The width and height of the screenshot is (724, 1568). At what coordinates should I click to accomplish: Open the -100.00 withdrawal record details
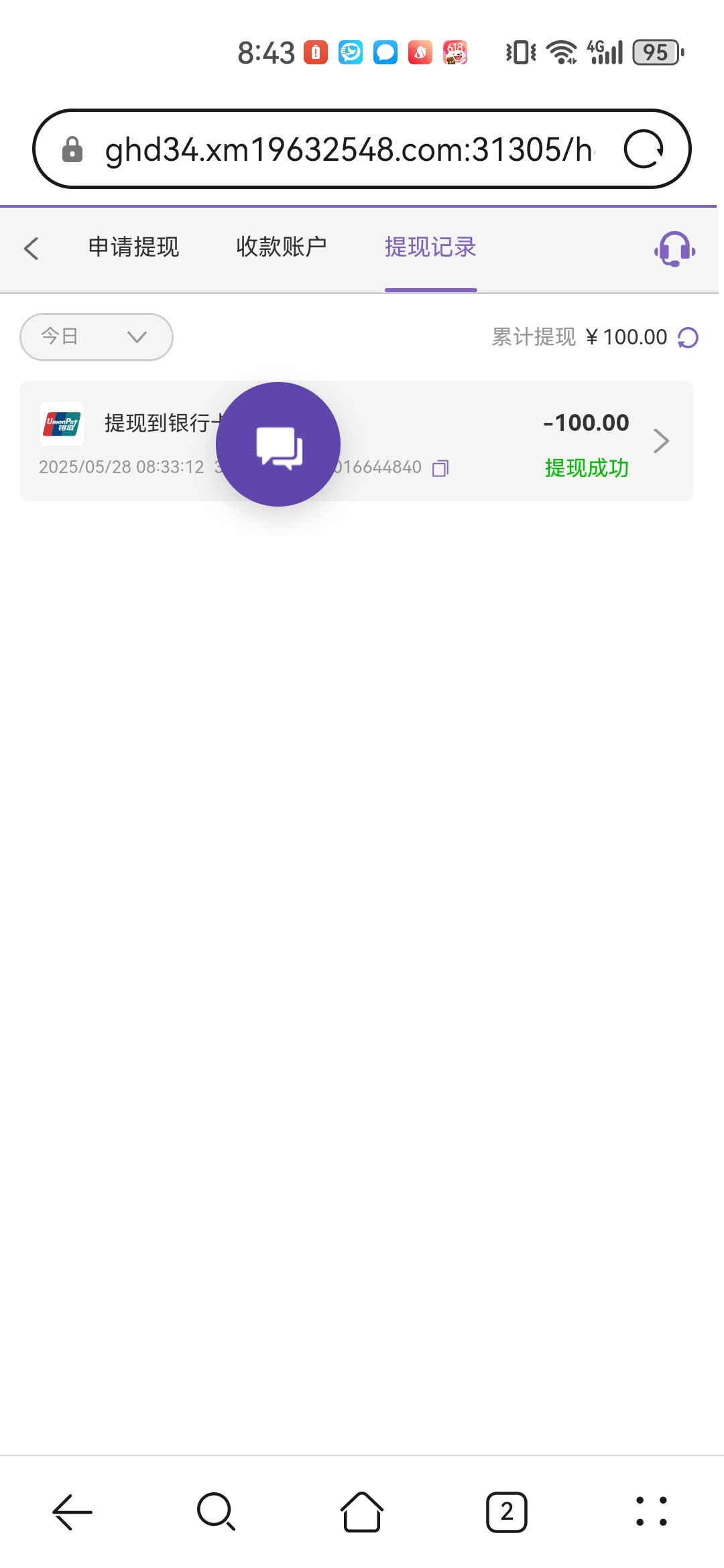(356, 441)
